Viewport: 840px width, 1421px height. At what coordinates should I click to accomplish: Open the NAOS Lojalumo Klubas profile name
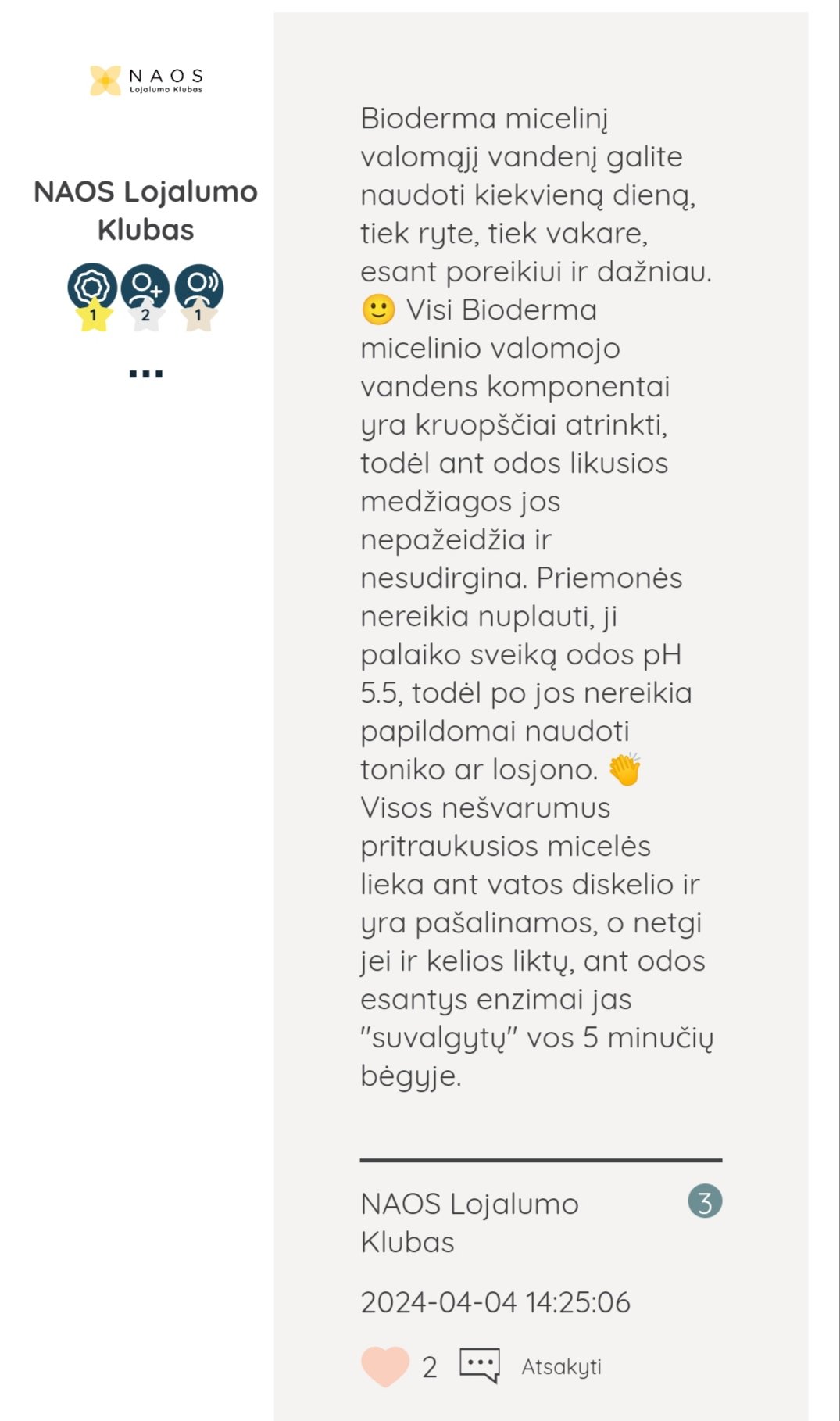coord(145,210)
